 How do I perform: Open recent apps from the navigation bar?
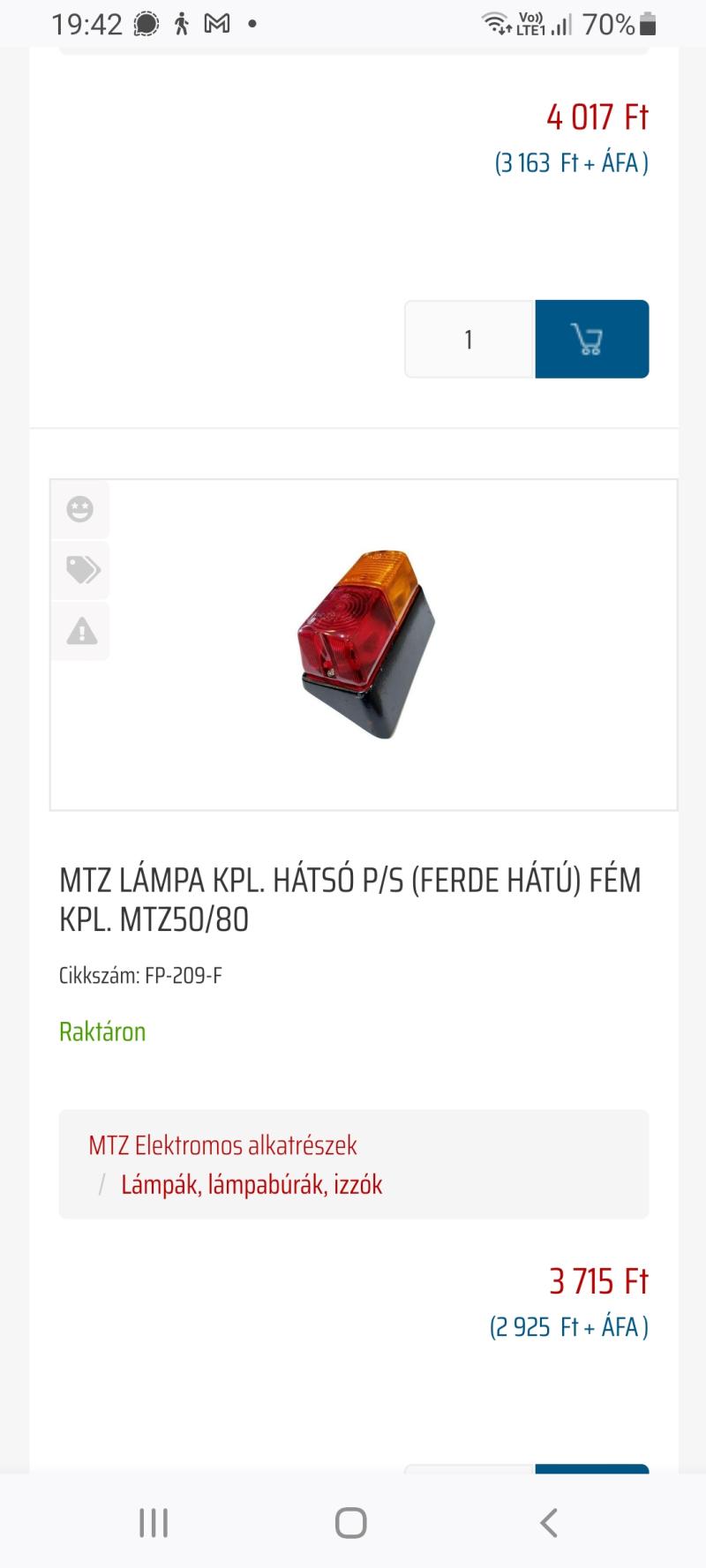coord(154,1522)
